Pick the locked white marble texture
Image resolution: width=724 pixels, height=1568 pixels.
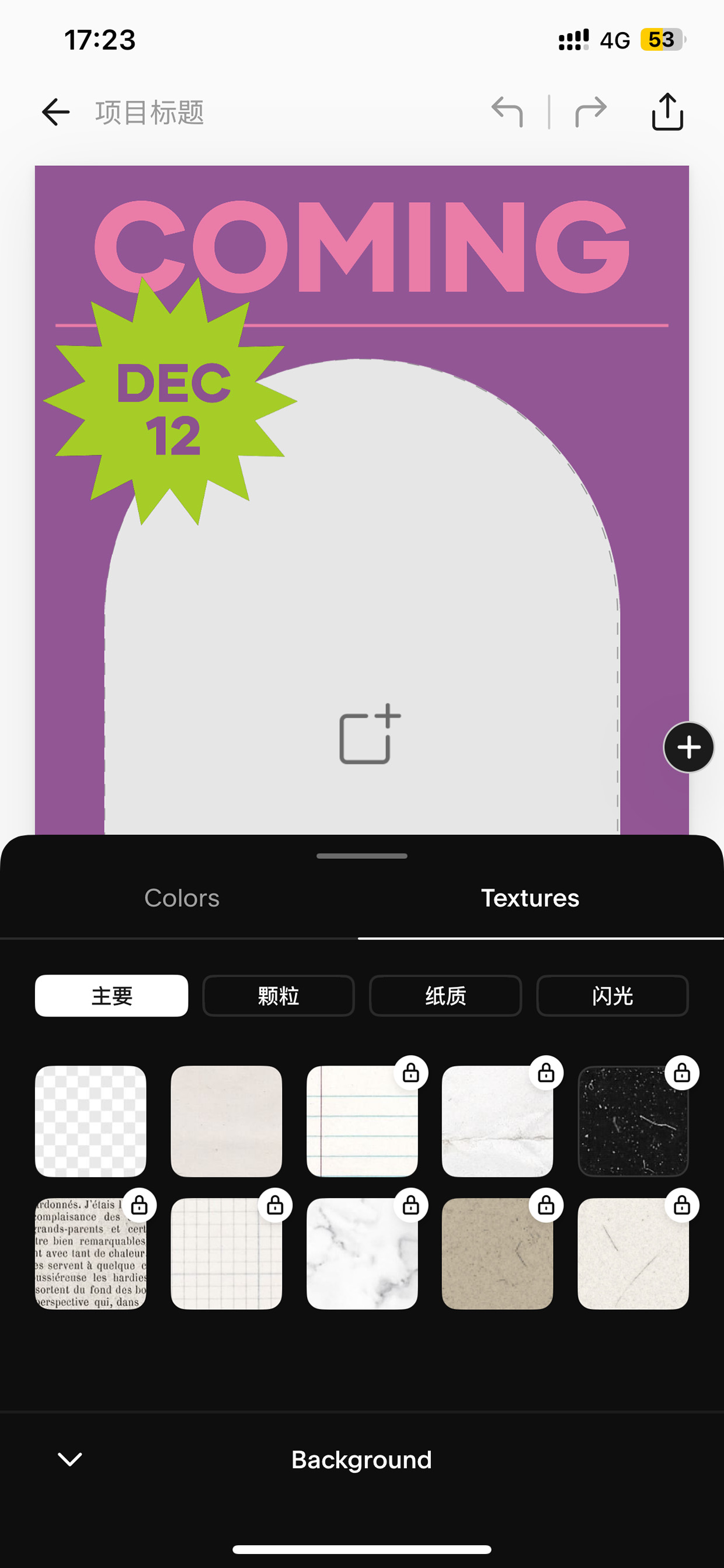click(x=362, y=1254)
